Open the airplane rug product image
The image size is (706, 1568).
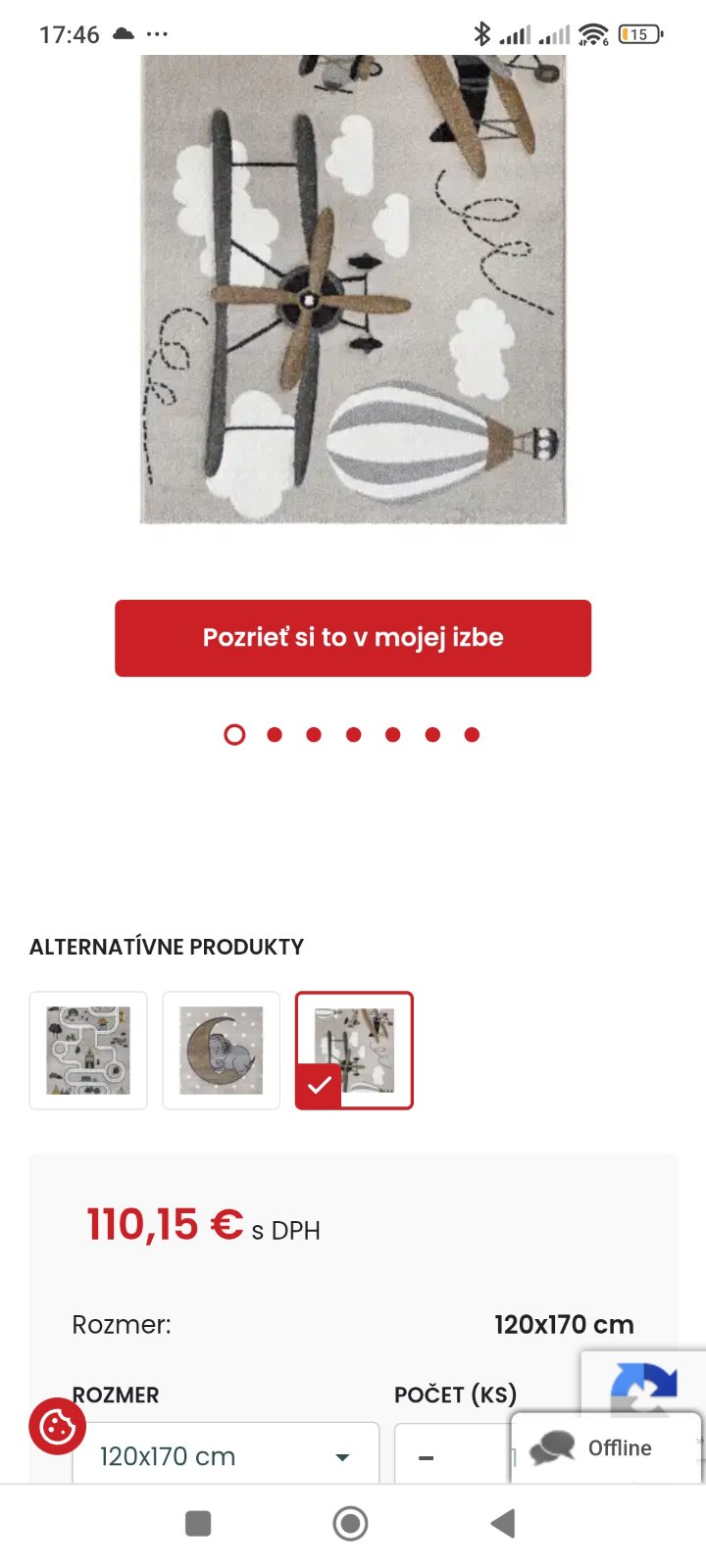tap(353, 289)
